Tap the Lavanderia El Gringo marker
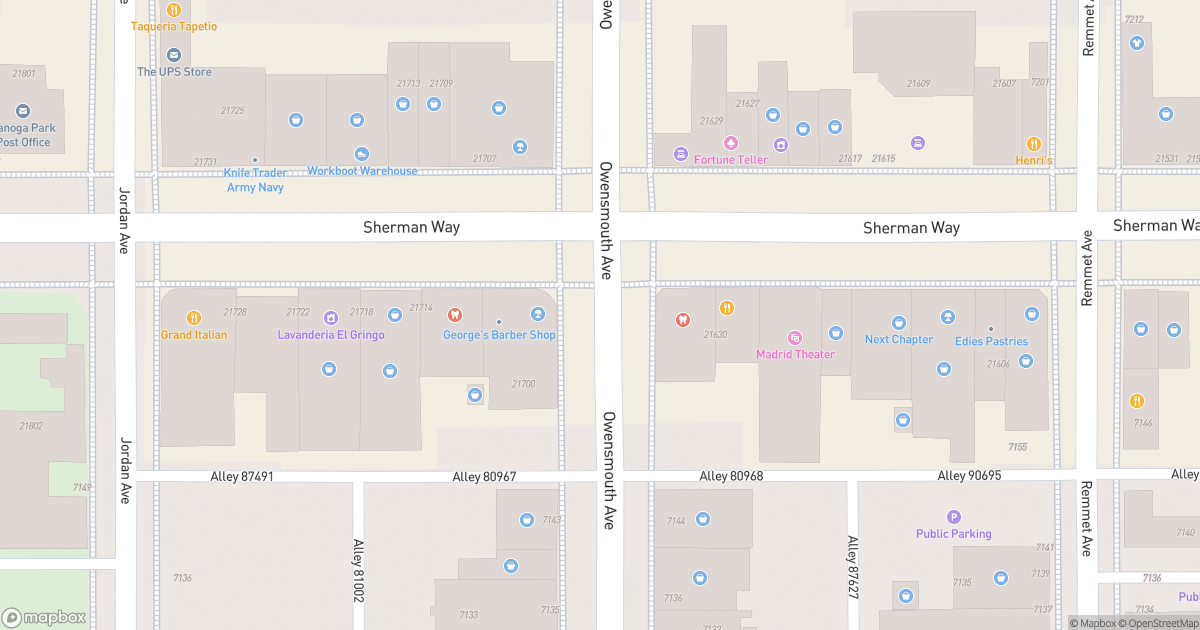 tap(330, 318)
